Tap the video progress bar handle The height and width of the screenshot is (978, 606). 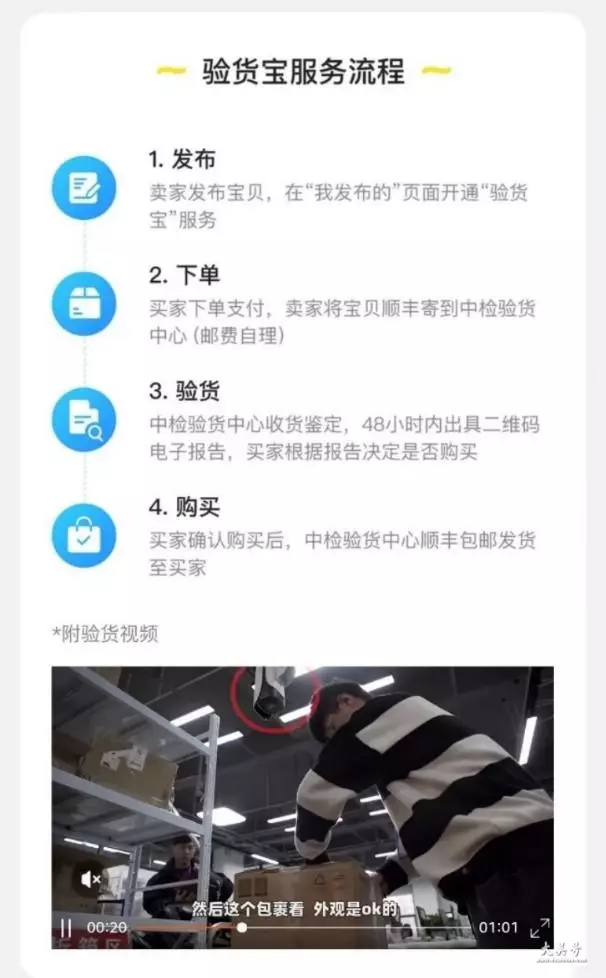click(x=242, y=928)
